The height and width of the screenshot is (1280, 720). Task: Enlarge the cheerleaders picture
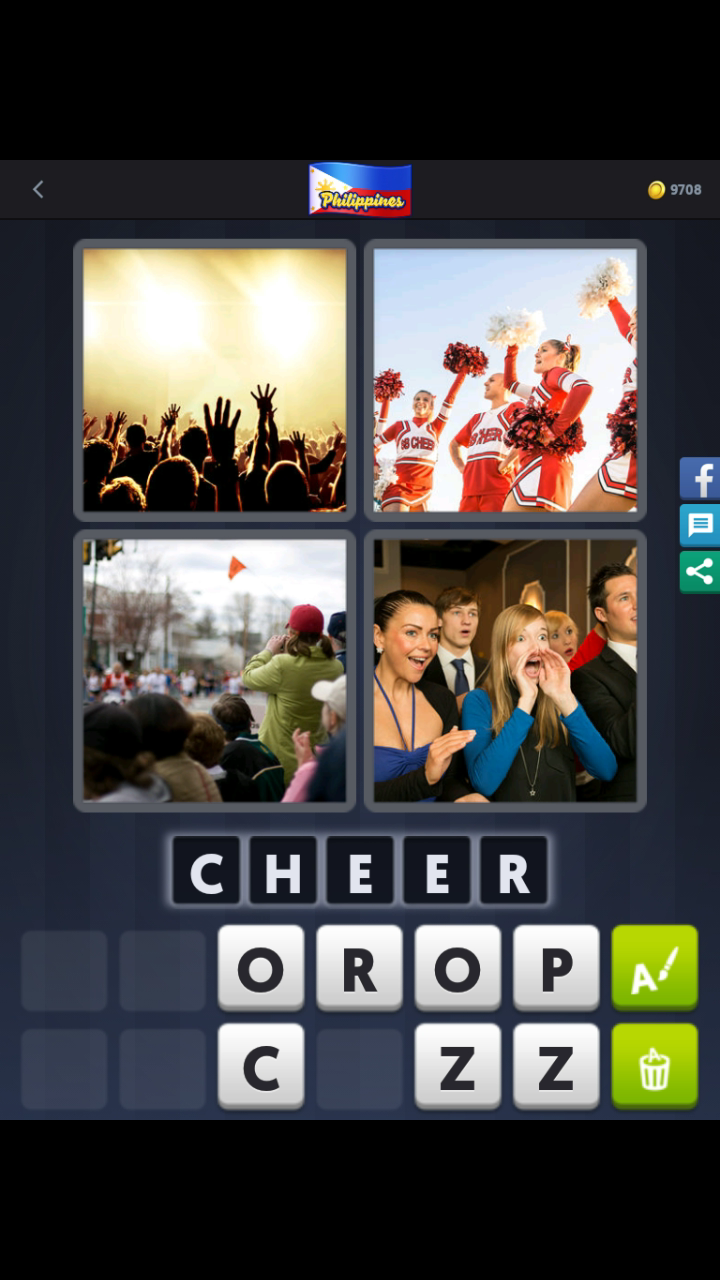click(x=505, y=380)
